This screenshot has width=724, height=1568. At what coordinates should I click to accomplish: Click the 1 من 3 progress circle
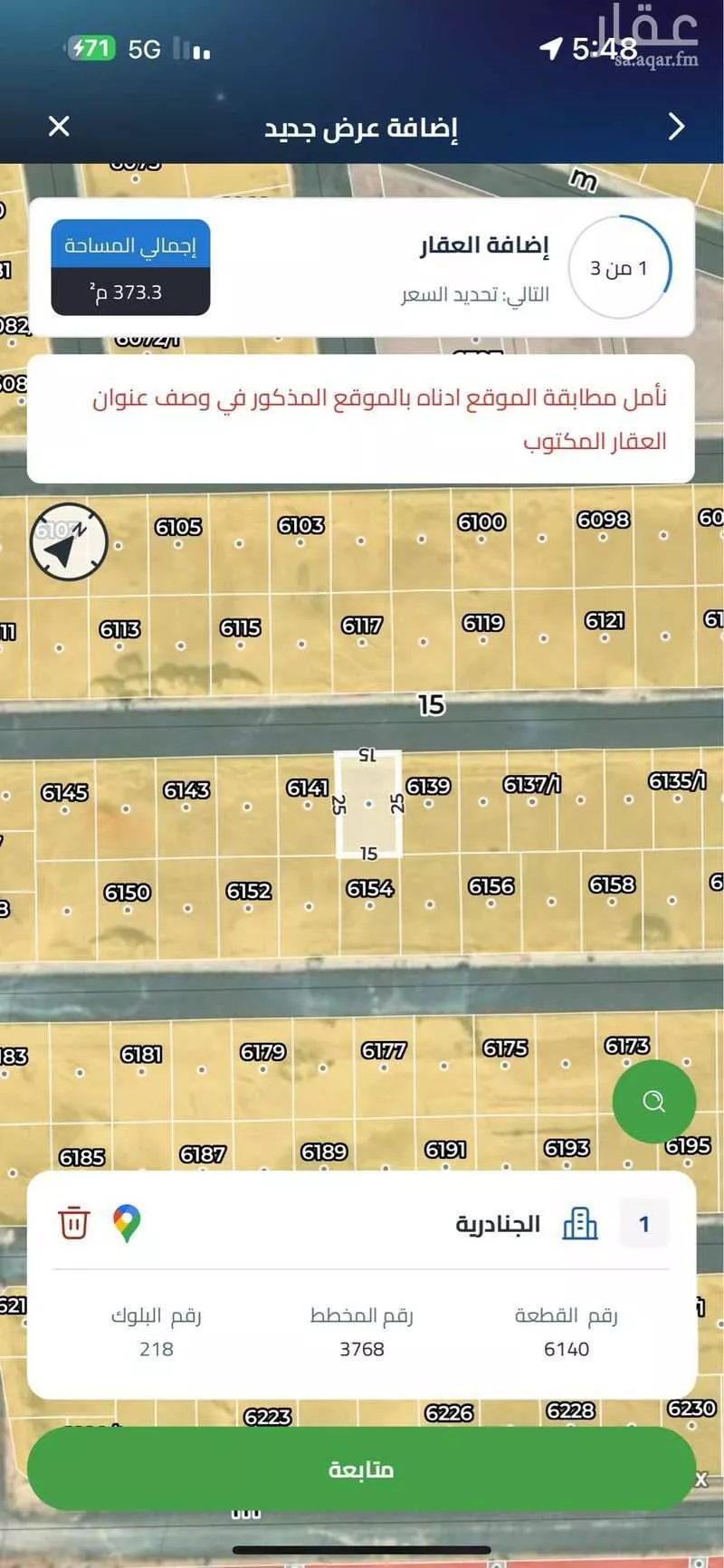coord(618,267)
